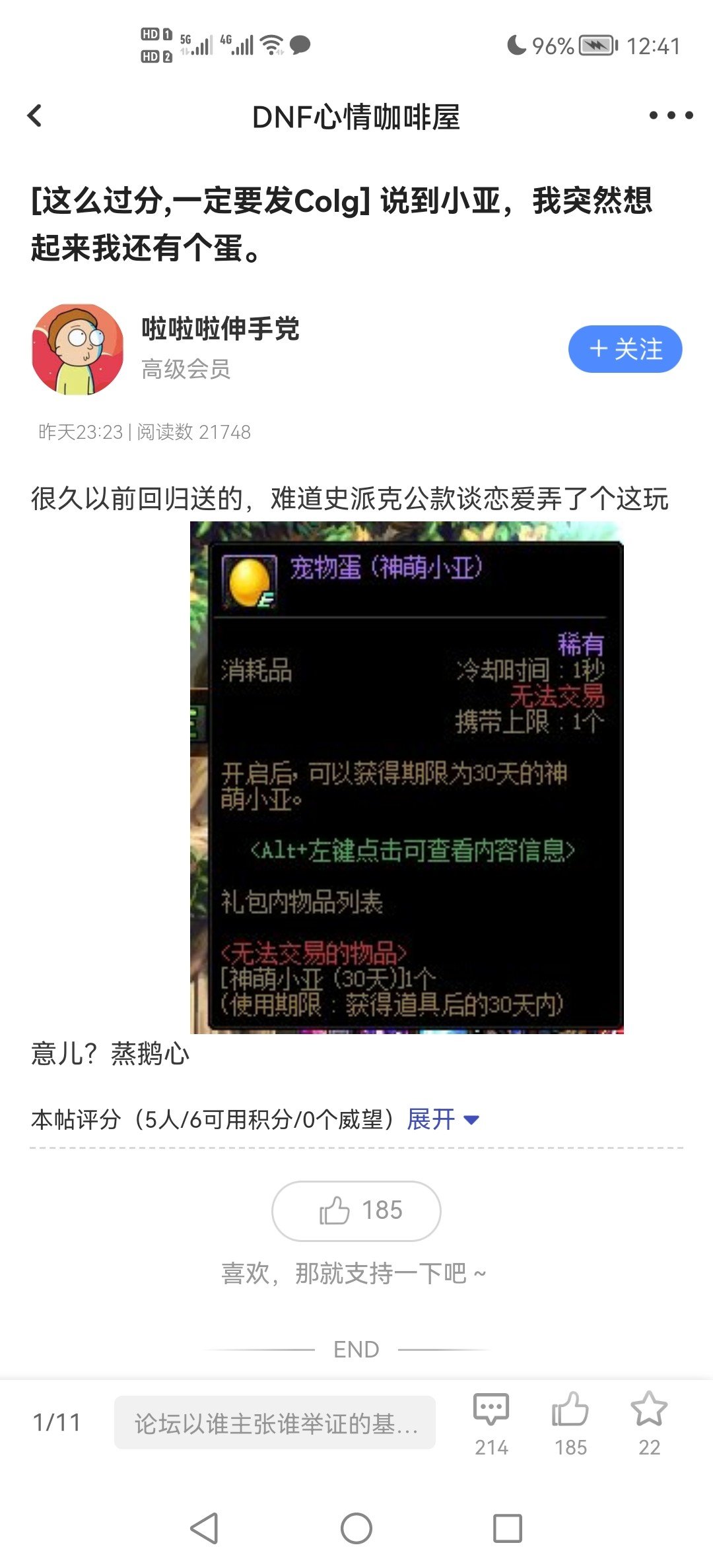Screen dimensions: 713x1568
Task: Like the post with the 185 button
Action: [x=356, y=1211]
